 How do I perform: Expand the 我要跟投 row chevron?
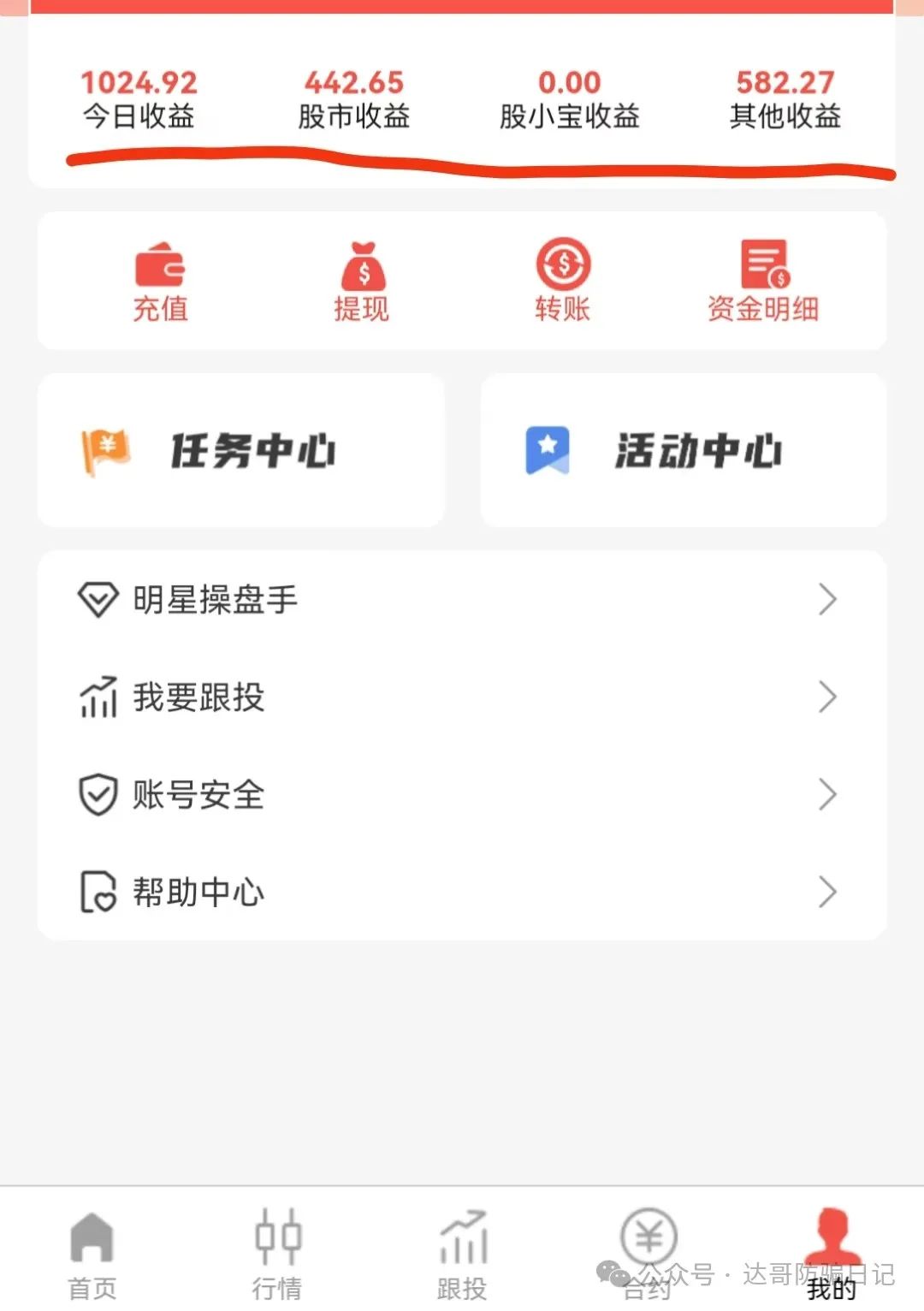826,697
